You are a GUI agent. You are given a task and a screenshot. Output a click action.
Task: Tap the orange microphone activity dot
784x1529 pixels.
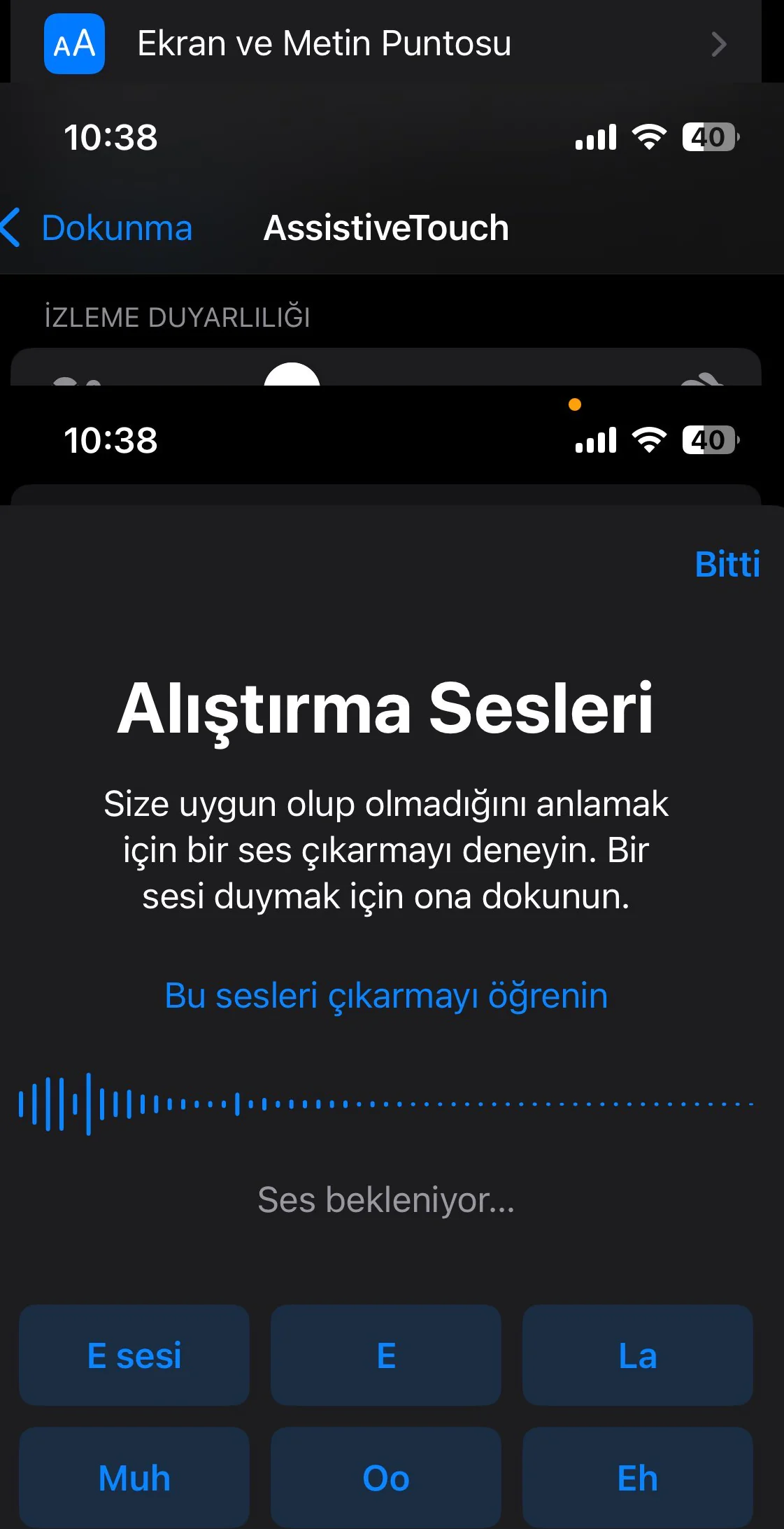[575, 404]
